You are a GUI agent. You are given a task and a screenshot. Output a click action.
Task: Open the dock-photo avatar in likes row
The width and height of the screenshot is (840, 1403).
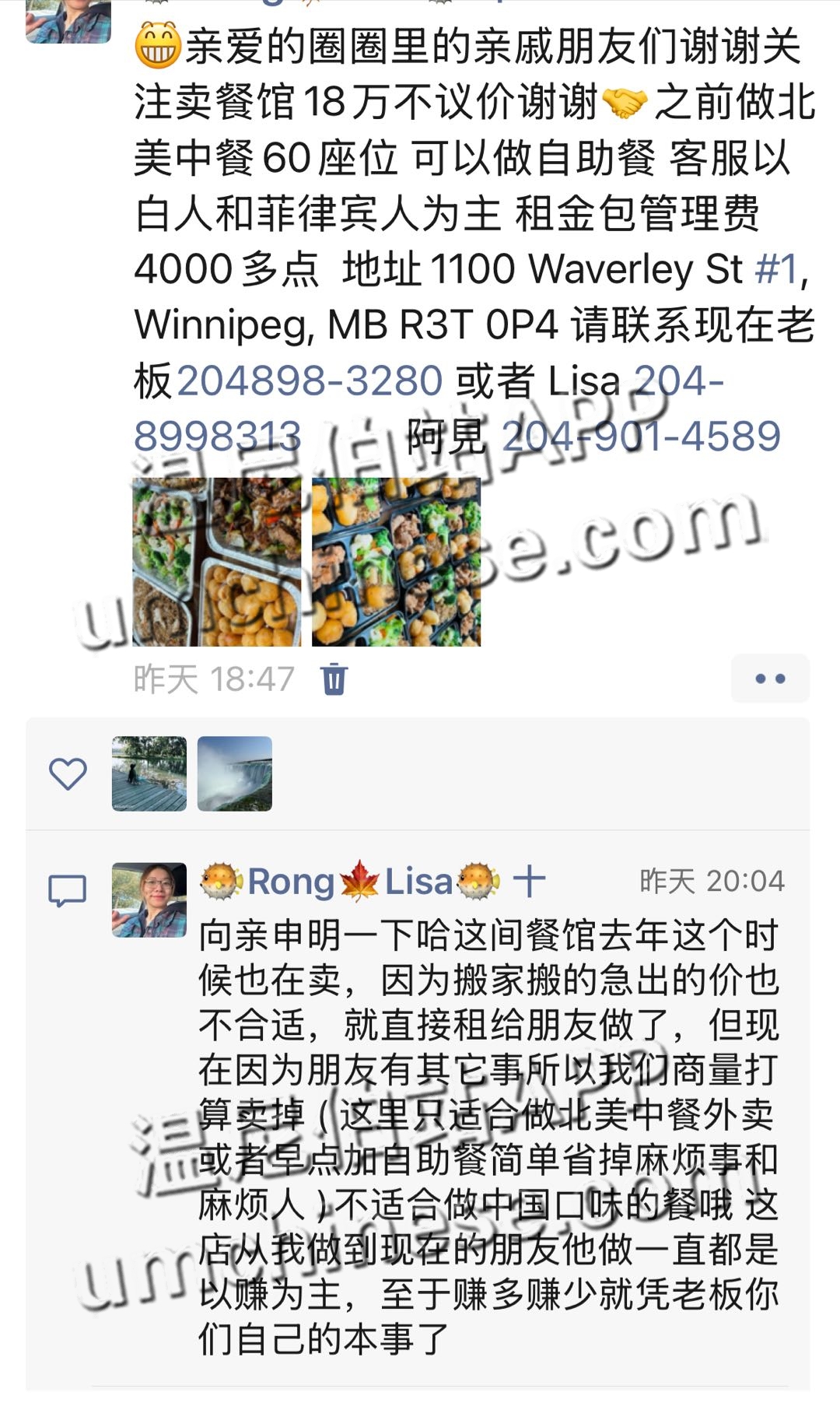point(149,773)
